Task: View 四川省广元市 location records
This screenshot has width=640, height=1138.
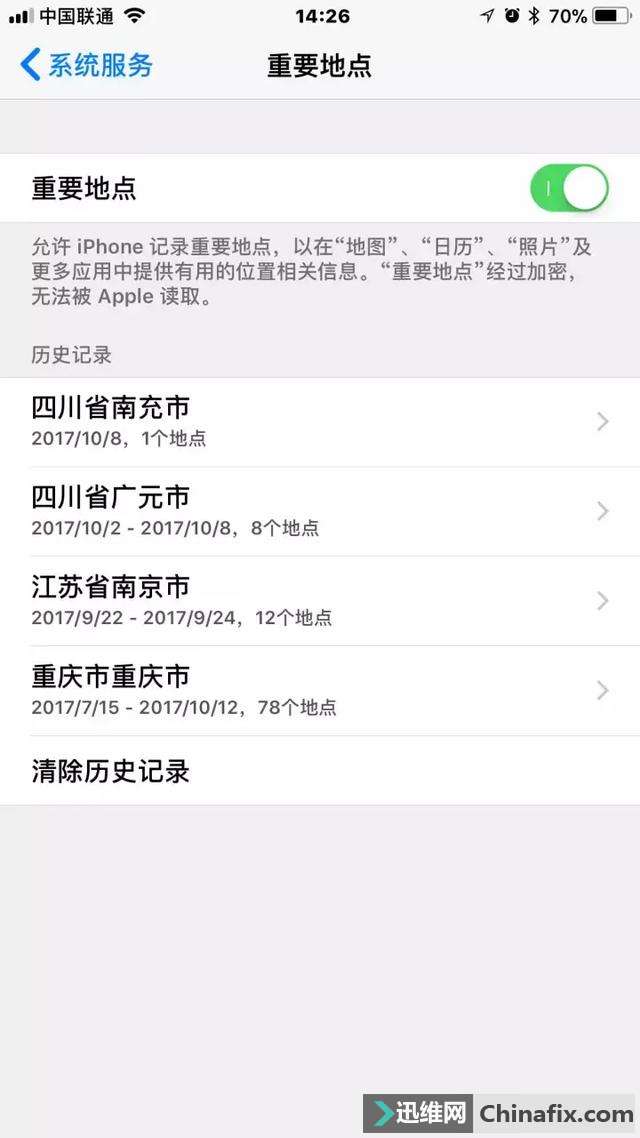Action: point(320,511)
